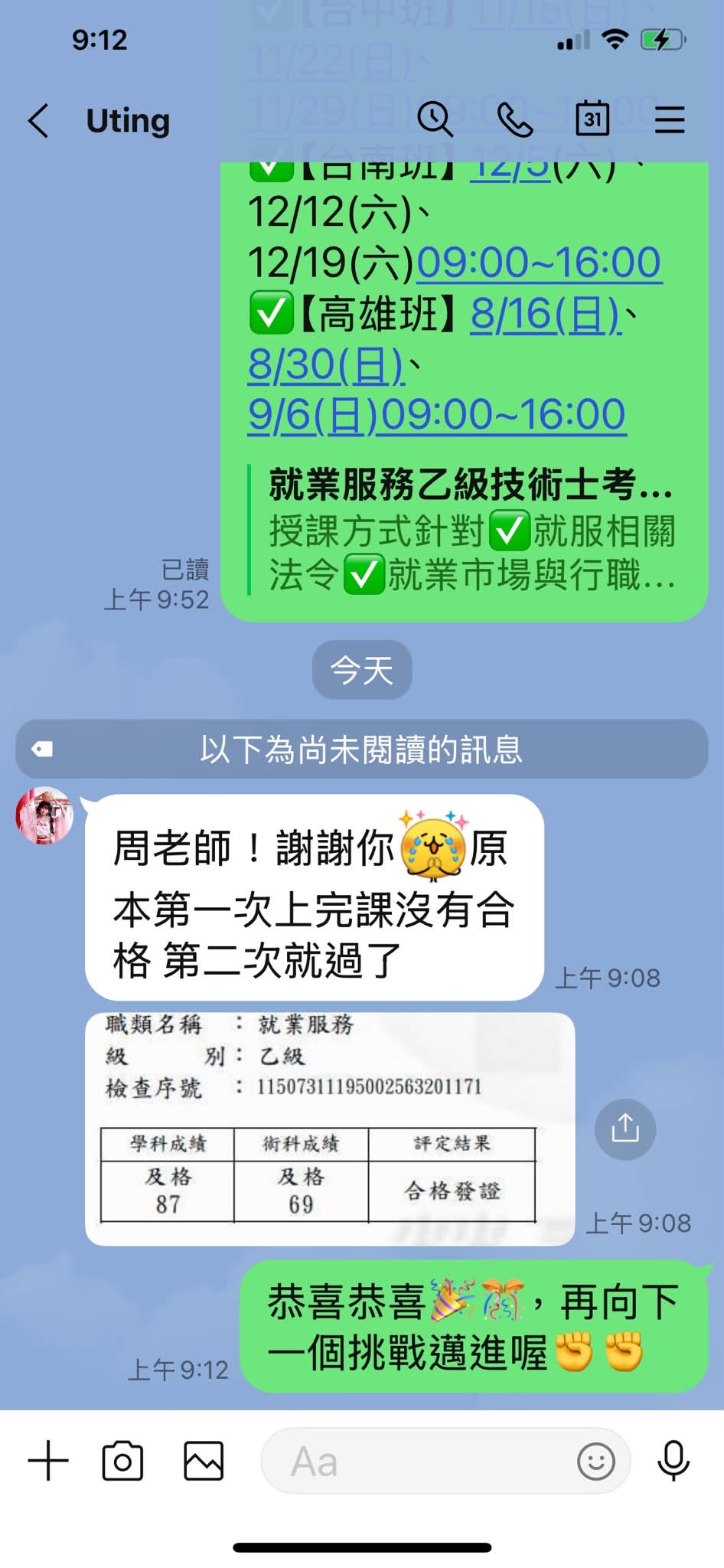Open the 09:00~16:00 link after 12/19(六)
724x1568 pixels.
(539, 263)
